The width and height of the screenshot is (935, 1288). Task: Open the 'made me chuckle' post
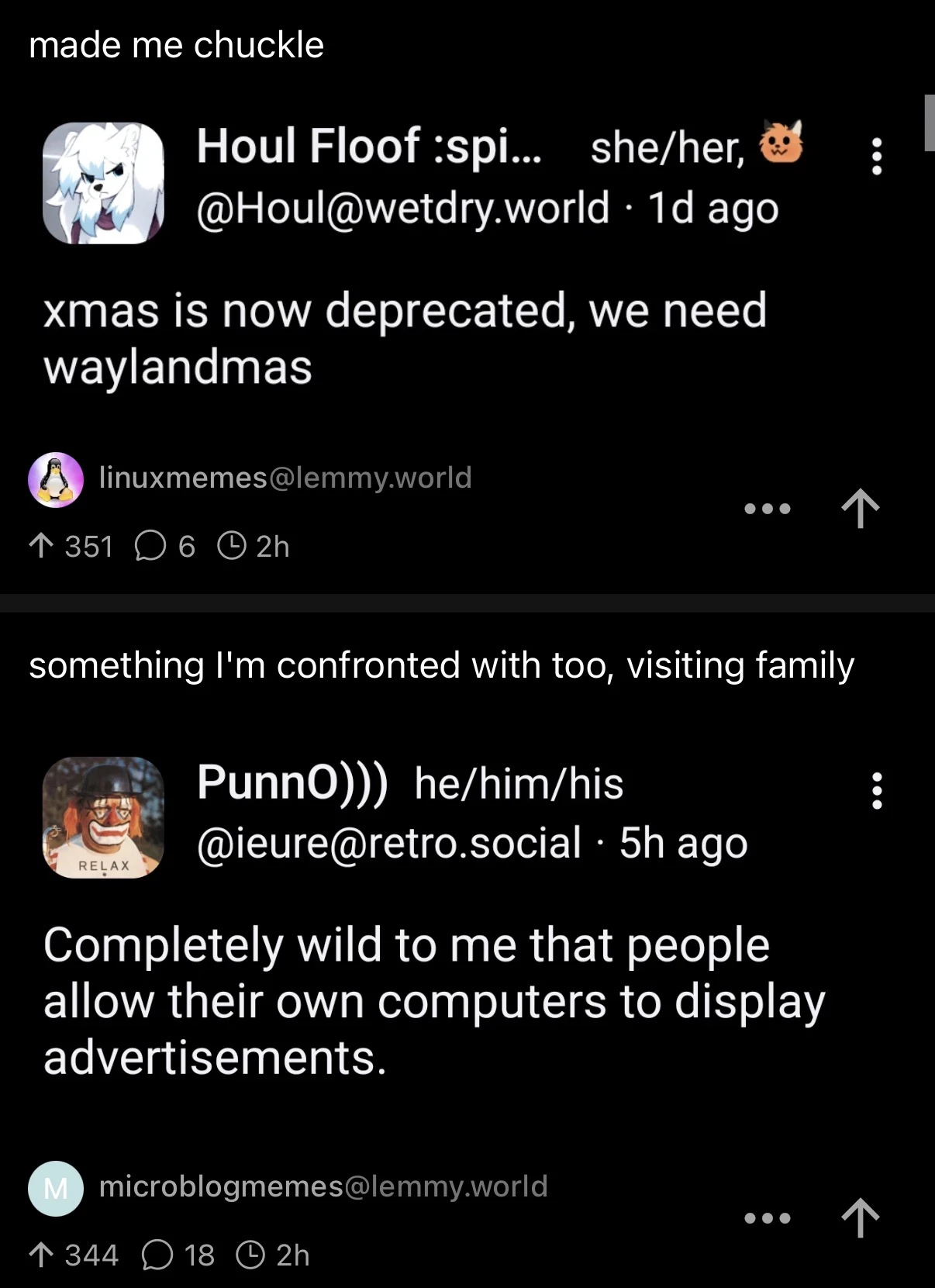tap(177, 45)
